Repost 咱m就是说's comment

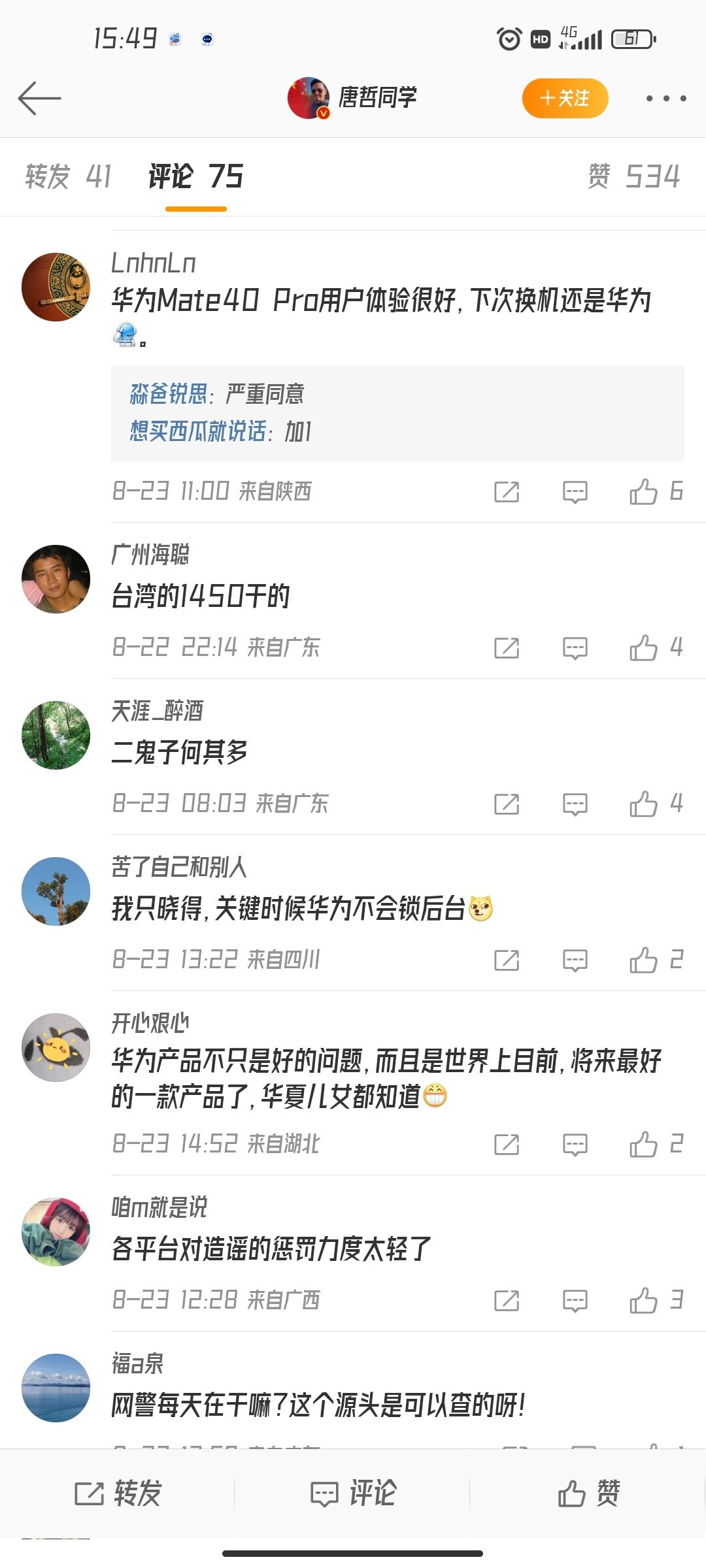tap(507, 1301)
